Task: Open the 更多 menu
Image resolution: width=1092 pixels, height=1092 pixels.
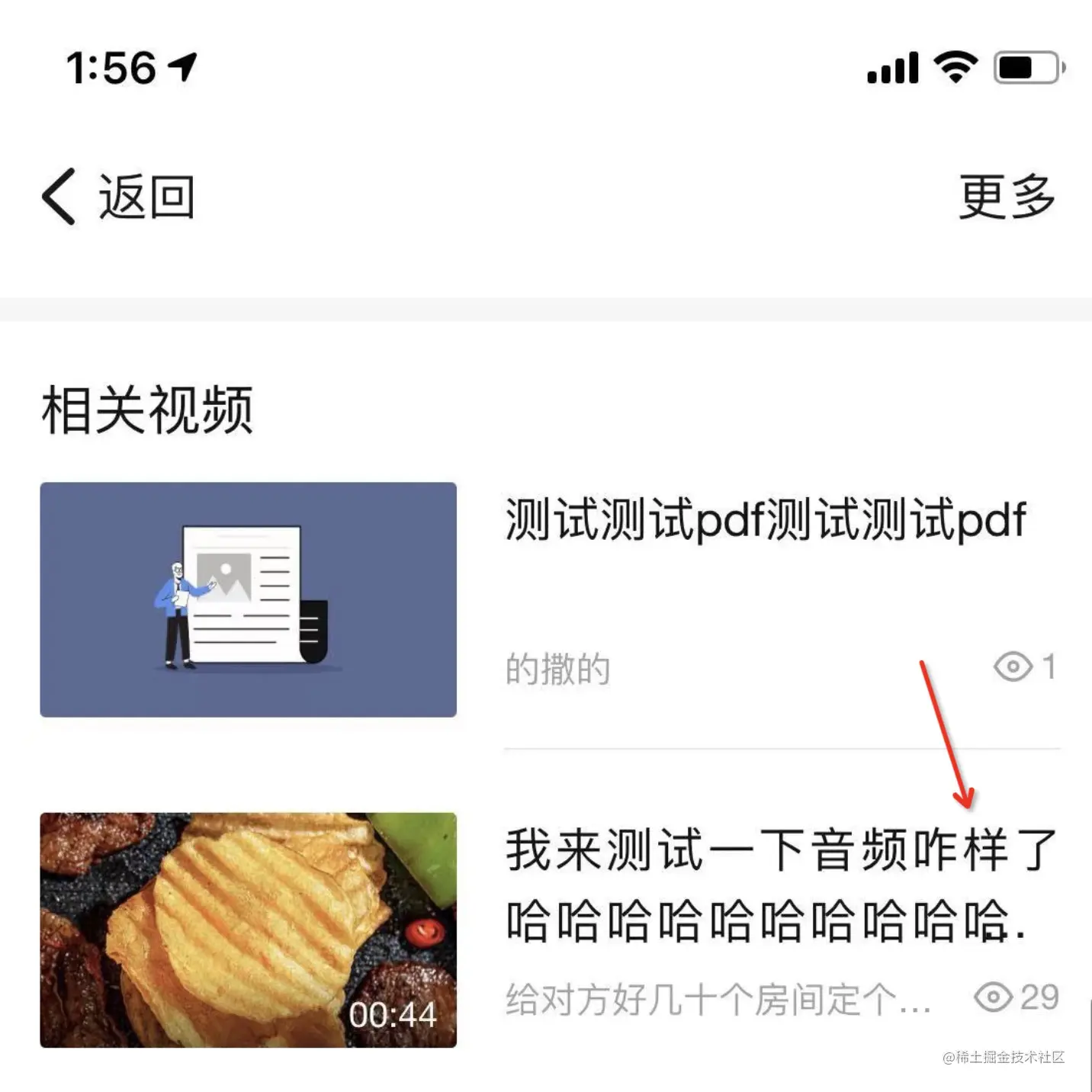Action: [1006, 197]
